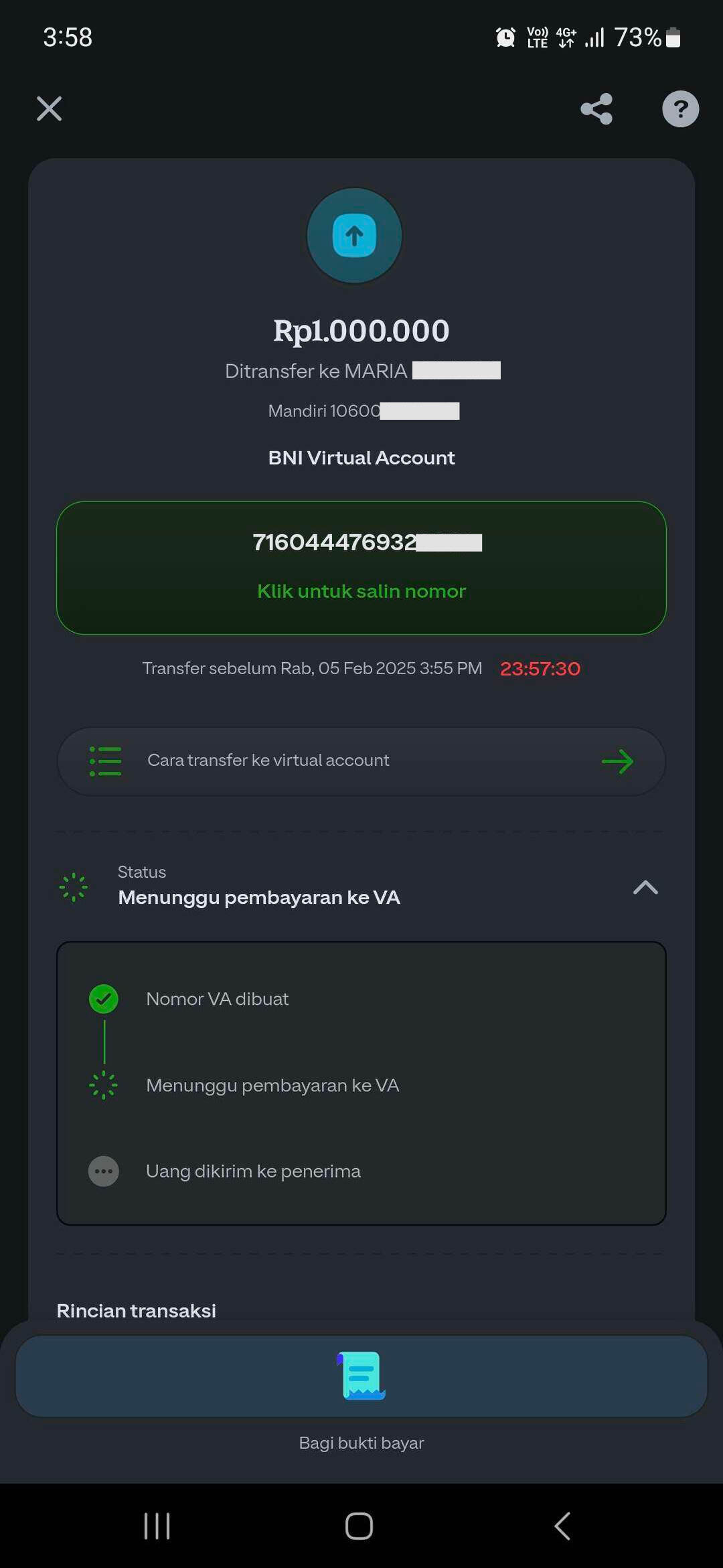Open Cara transfer ke virtual account
Image resolution: width=723 pixels, height=1568 pixels.
(361, 761)
